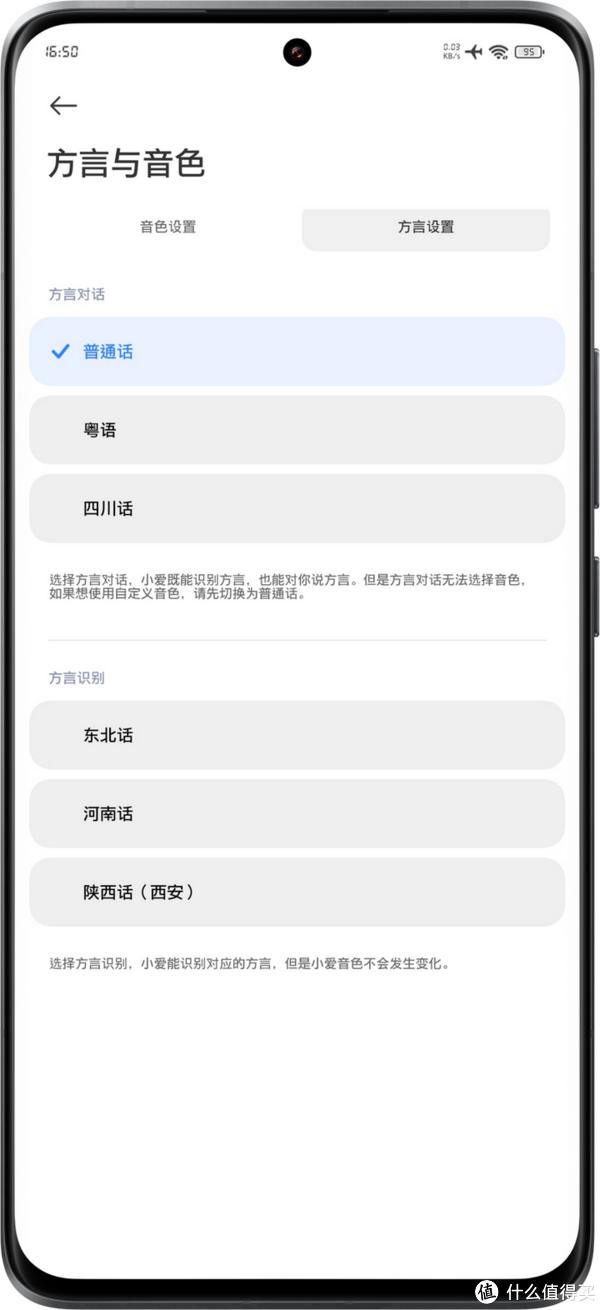Switch to the 音色设置 tab
Screen dimensions: 600x1310
coord(168,226)
